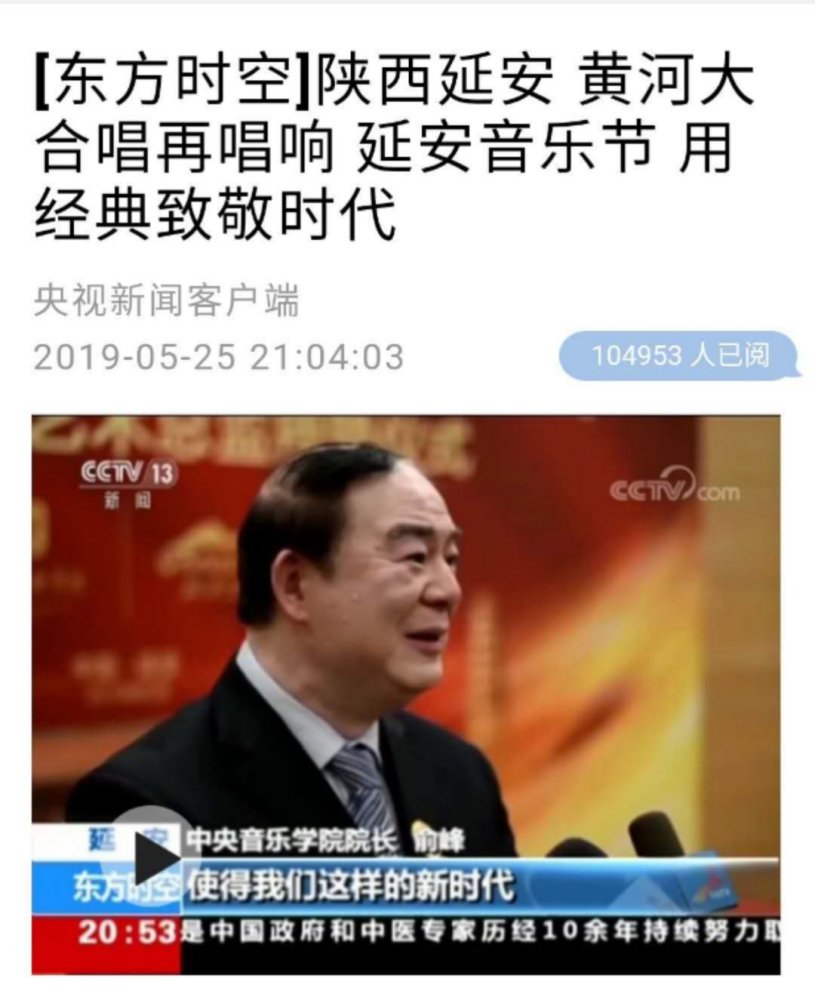Play the 东方时空 news video
Screen dimensions: 815x1000
point(151,857)
